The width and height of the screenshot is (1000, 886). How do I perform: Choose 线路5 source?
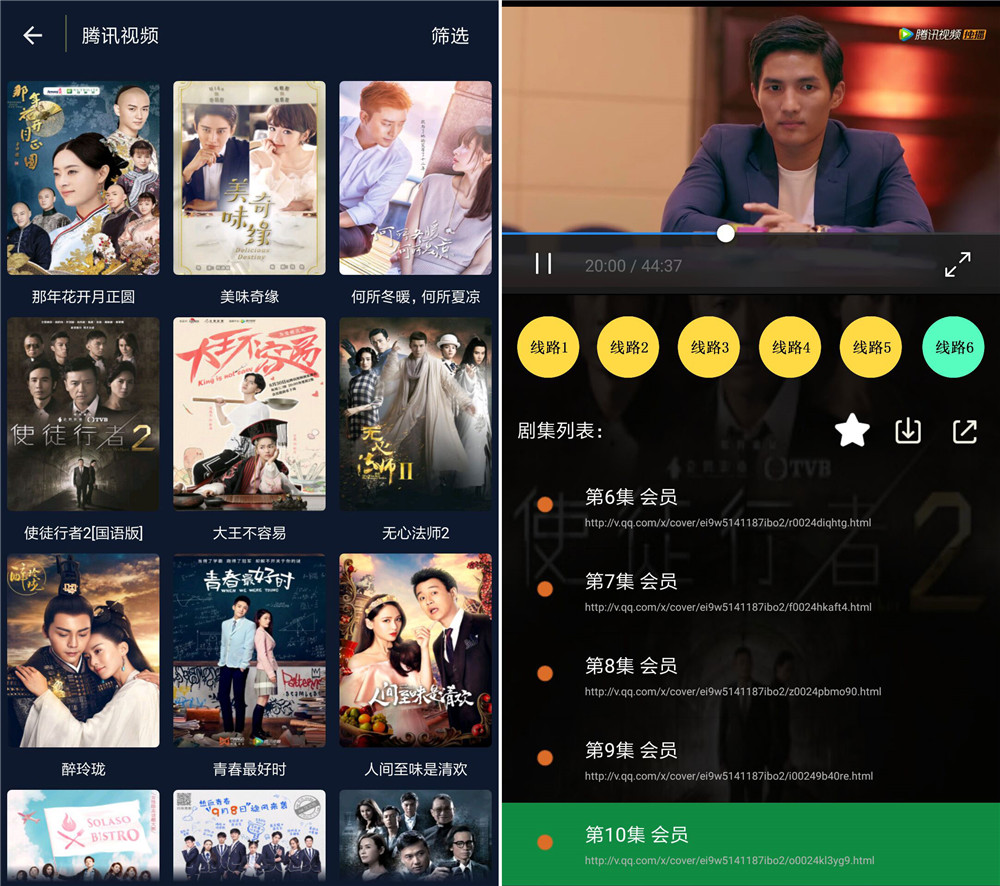(871, 347)
